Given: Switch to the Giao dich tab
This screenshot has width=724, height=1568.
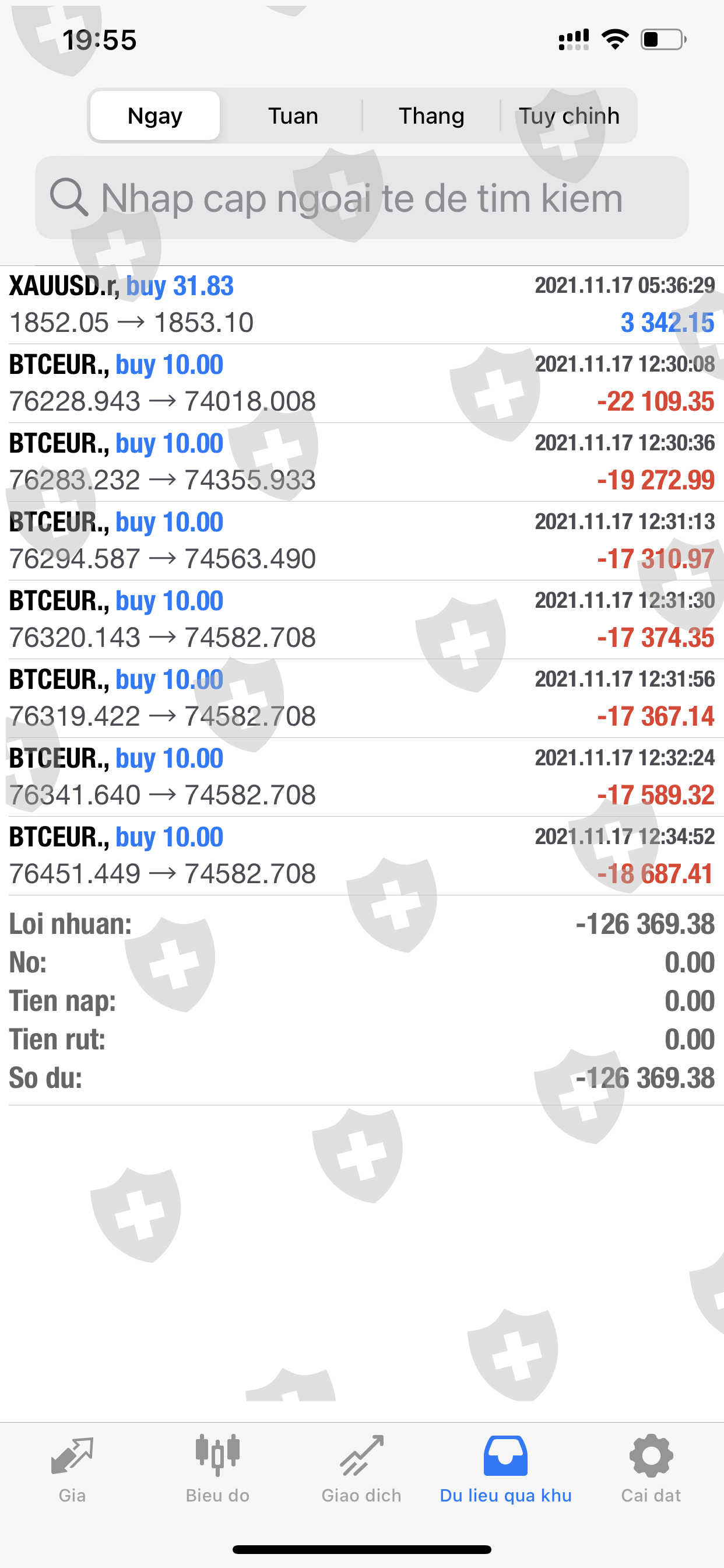Looking at the screenshot, I should [361, 1468].
